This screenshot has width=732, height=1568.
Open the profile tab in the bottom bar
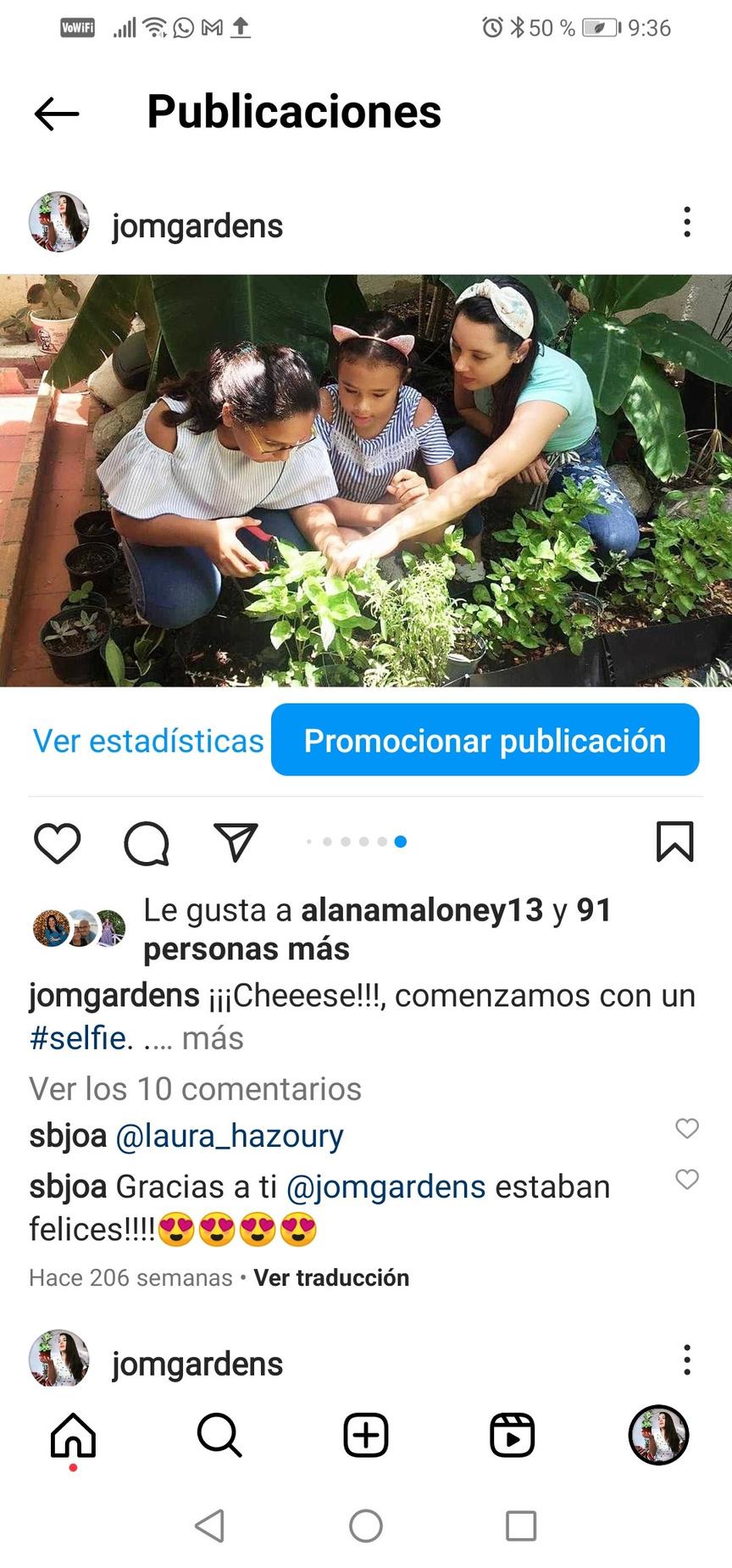point(658,1435)
